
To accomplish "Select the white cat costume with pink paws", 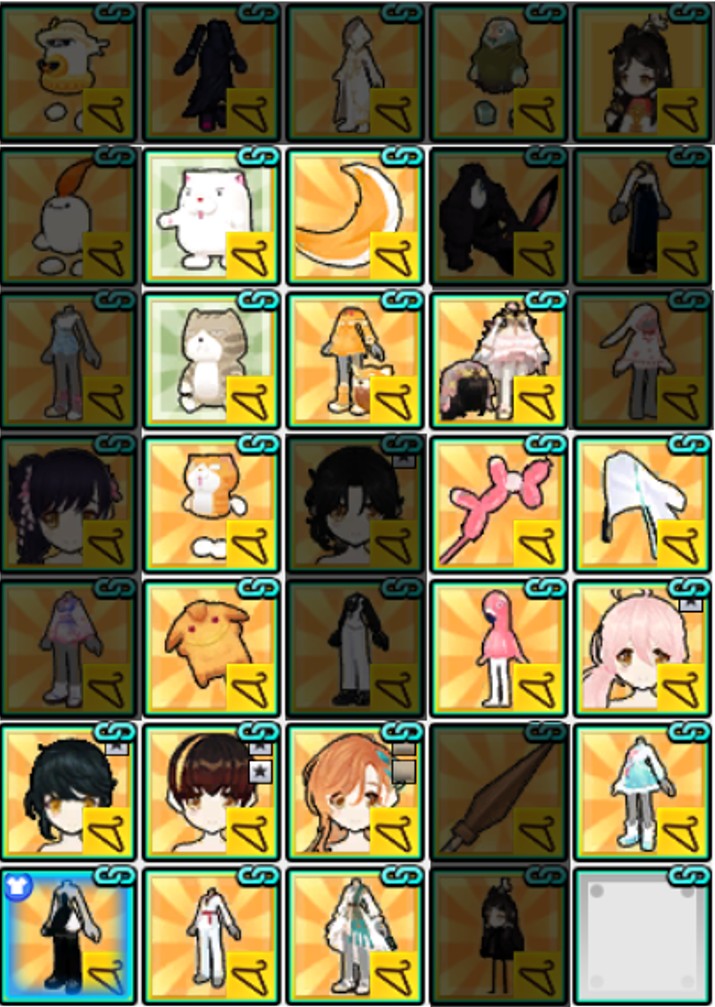I will [x=210, y=215].
